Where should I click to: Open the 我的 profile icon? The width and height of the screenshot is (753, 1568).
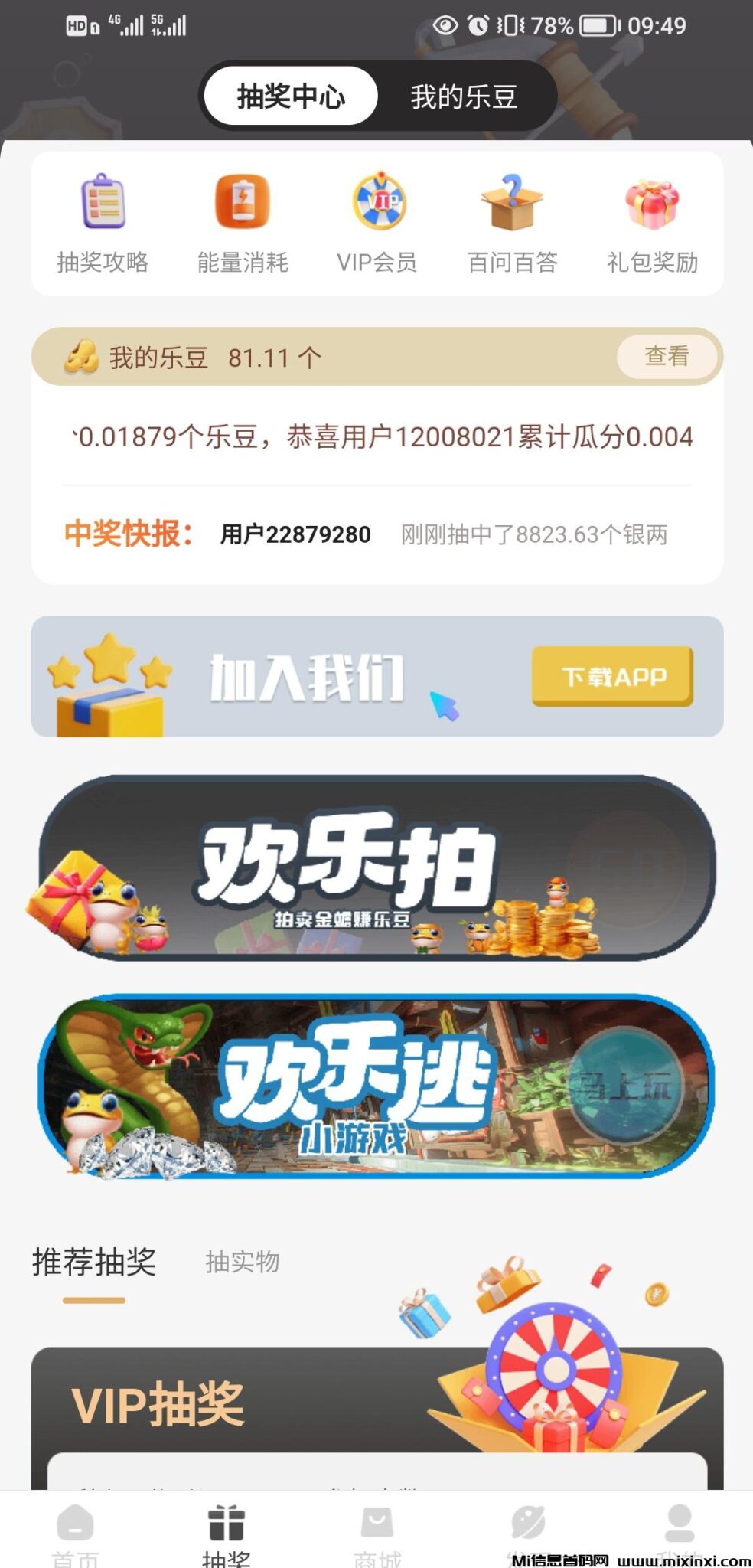678,1524
